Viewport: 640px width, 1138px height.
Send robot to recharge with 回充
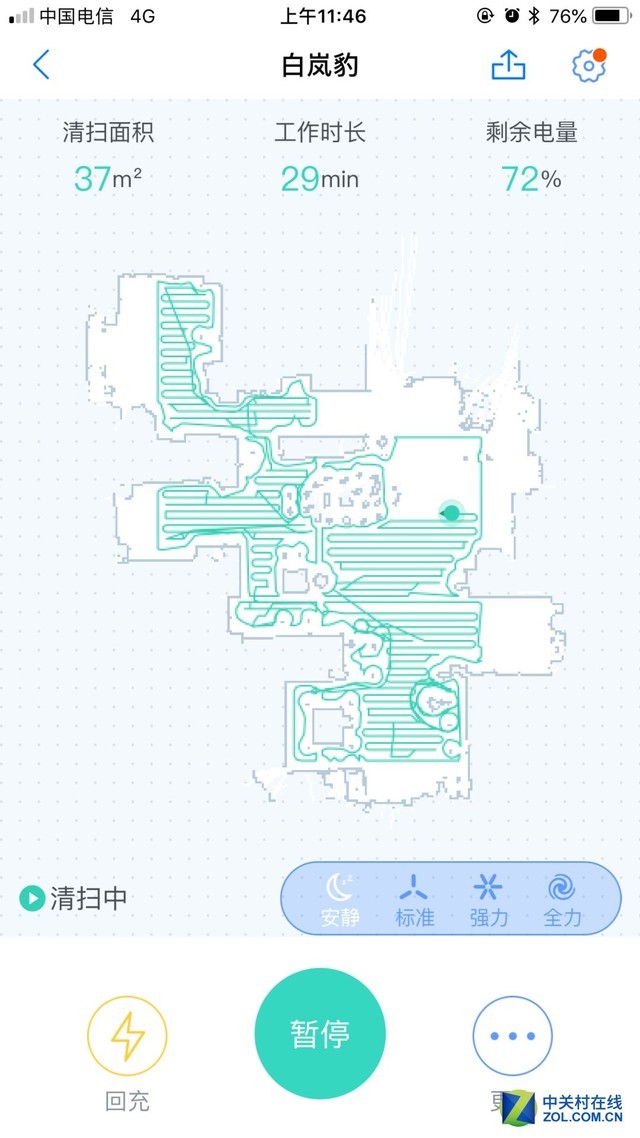[127, 1037]
